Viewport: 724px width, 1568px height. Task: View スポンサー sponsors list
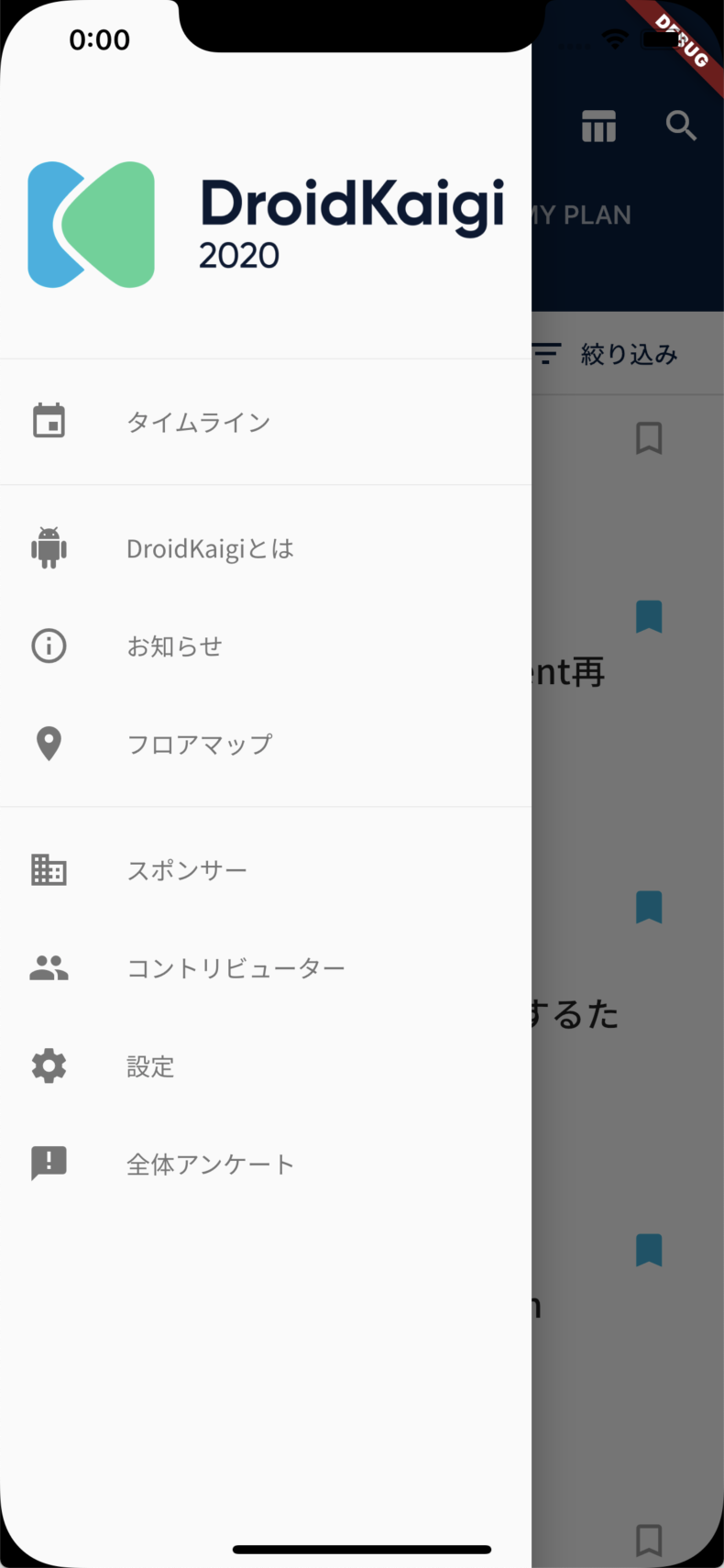(x=187, y=870)
